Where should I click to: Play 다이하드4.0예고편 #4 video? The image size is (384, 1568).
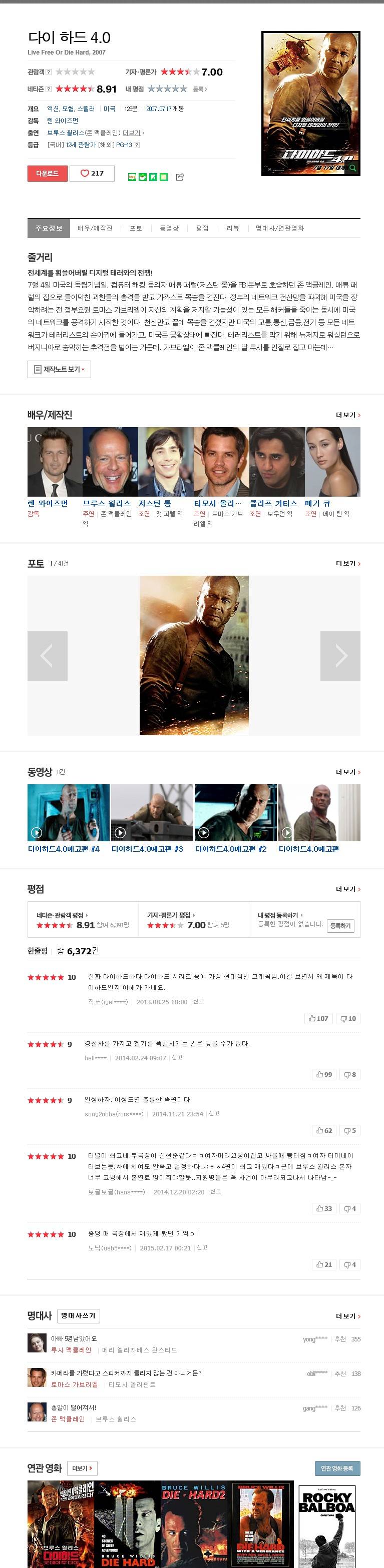(68, 813)
